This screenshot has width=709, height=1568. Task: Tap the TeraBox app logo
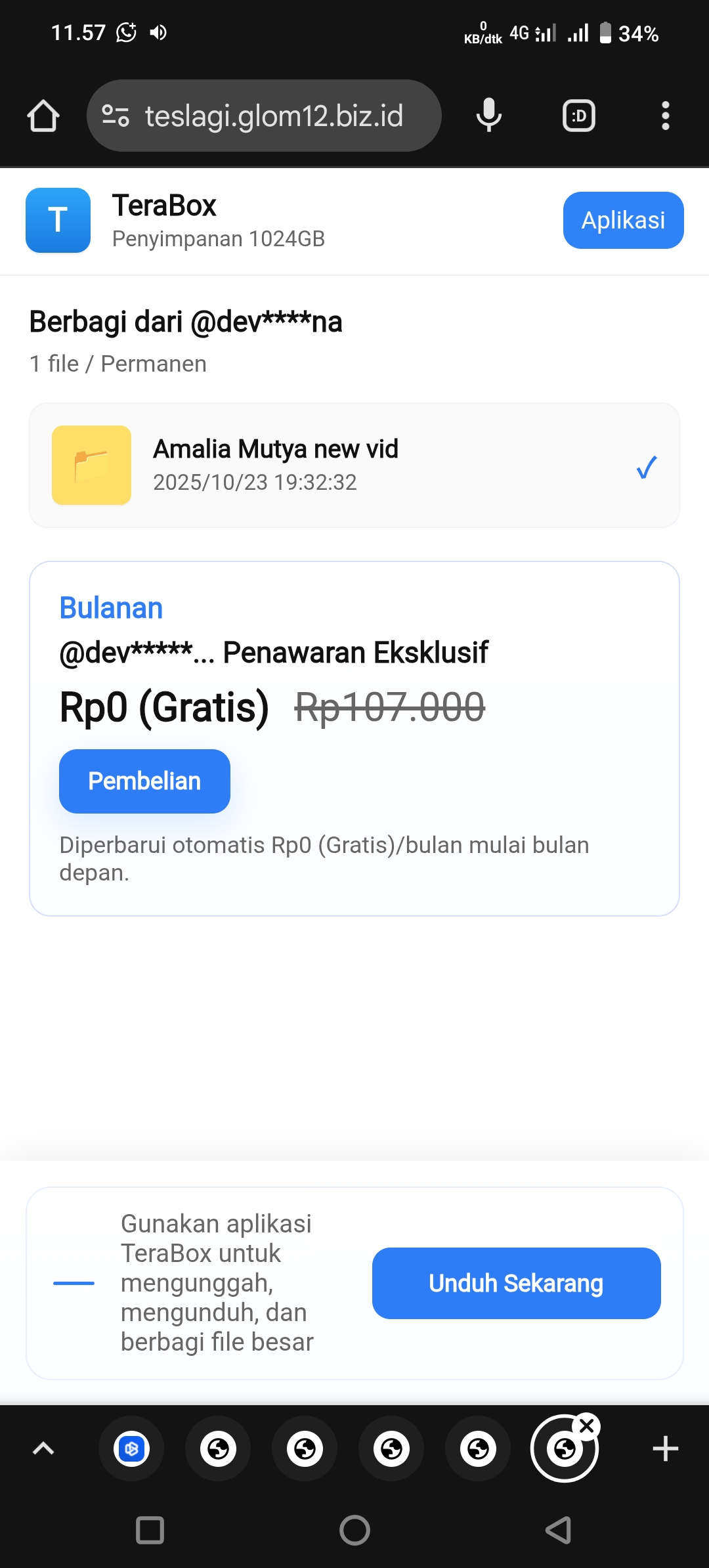coord(57,220)
